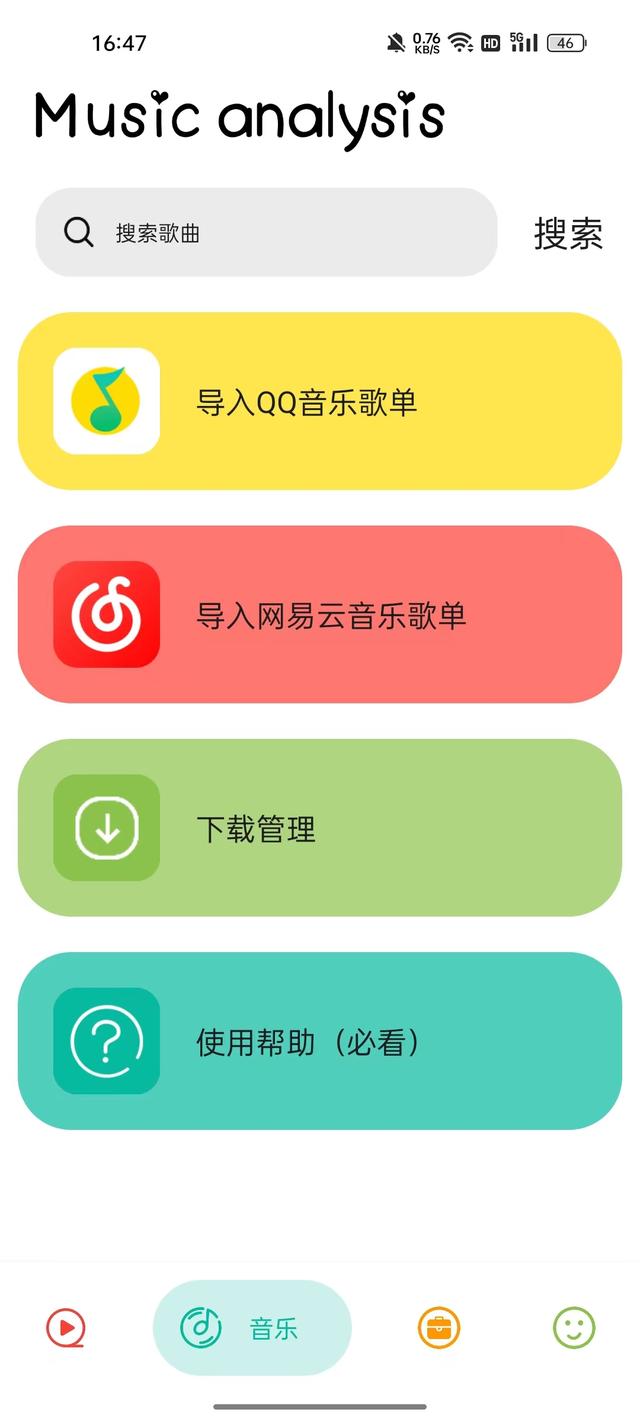This screenshot has width=640, height=1422.
Task: Switch to the orange toolbox tab
Action: point(438,1328)
